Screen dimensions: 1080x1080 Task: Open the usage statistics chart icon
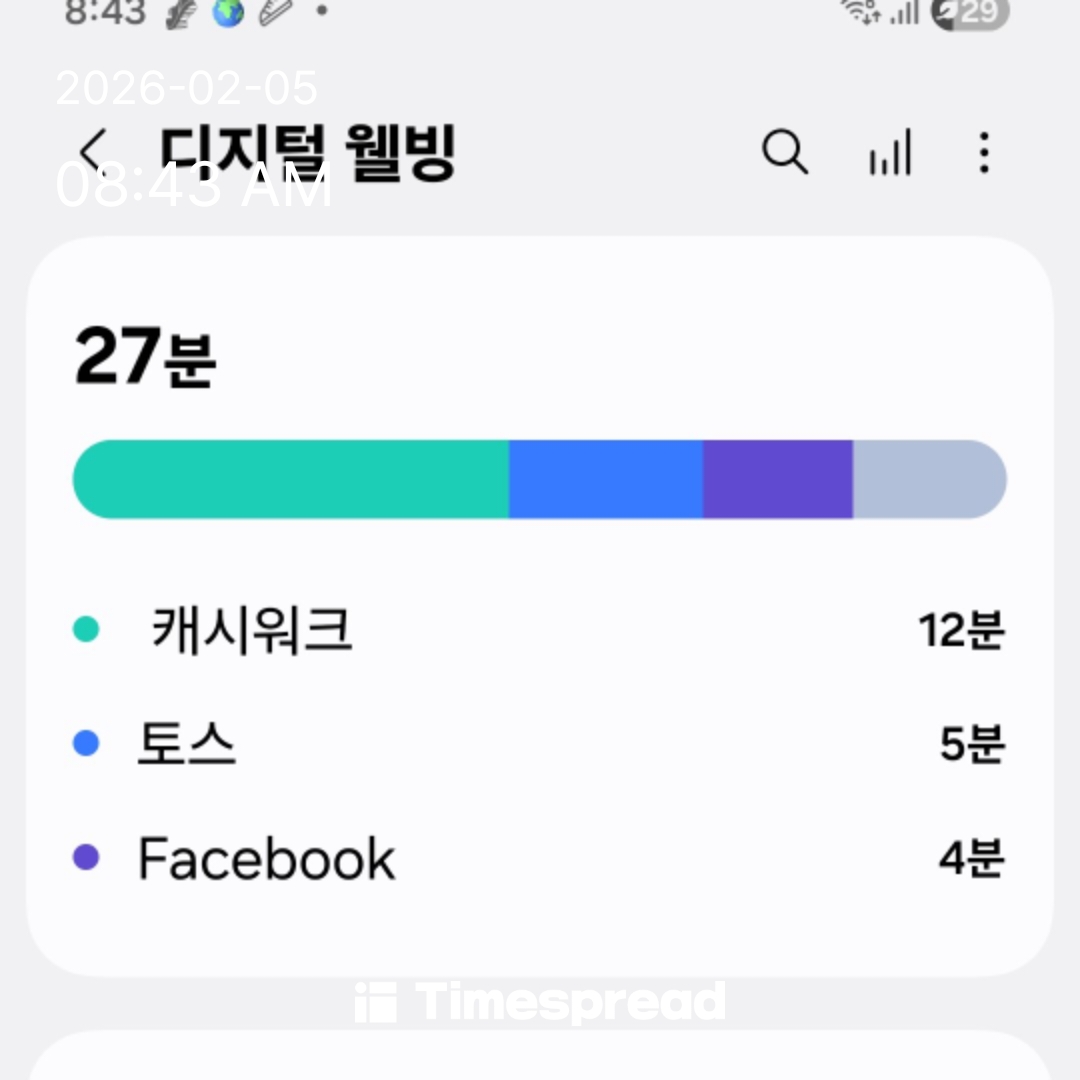click(x=890, y=153)
